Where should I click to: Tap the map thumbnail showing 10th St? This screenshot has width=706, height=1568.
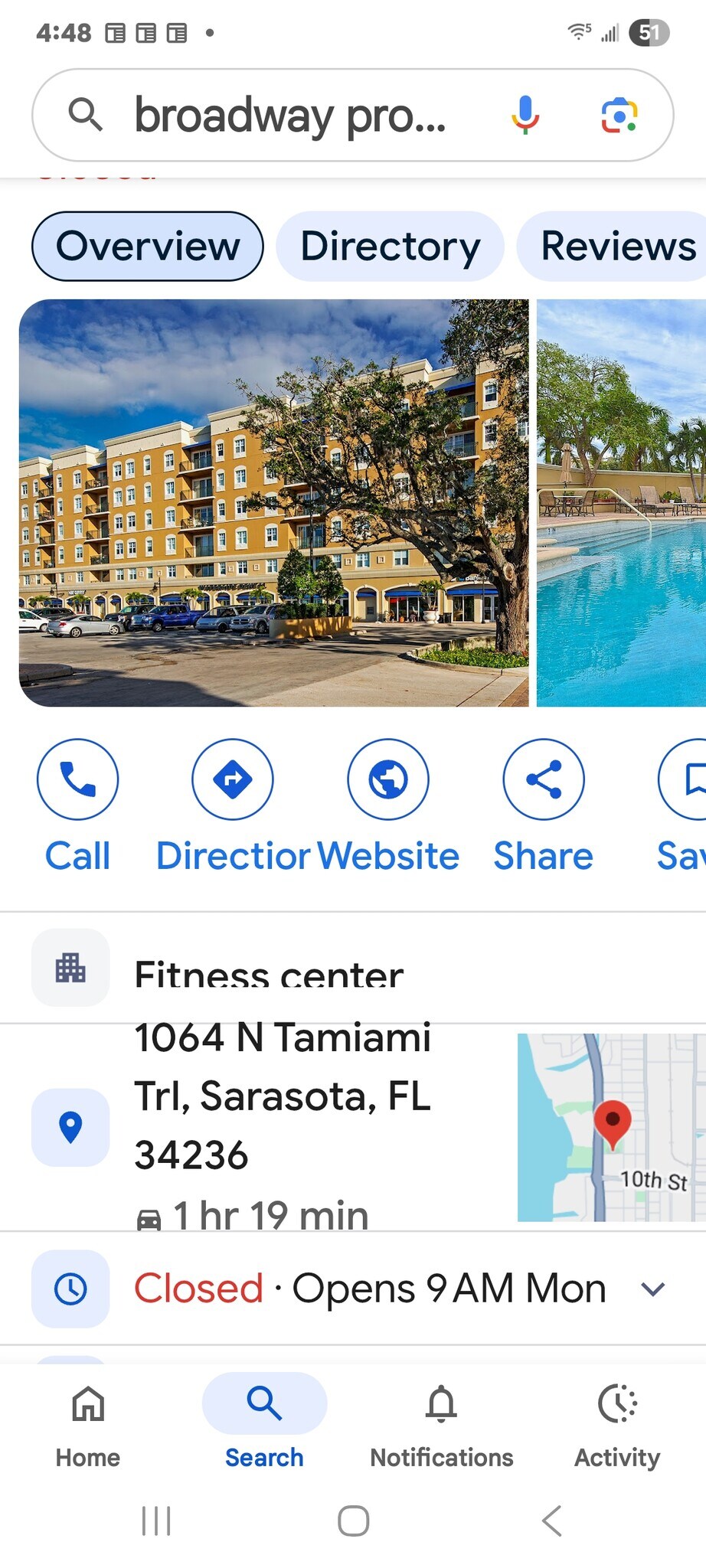[x=611, y=1125]
